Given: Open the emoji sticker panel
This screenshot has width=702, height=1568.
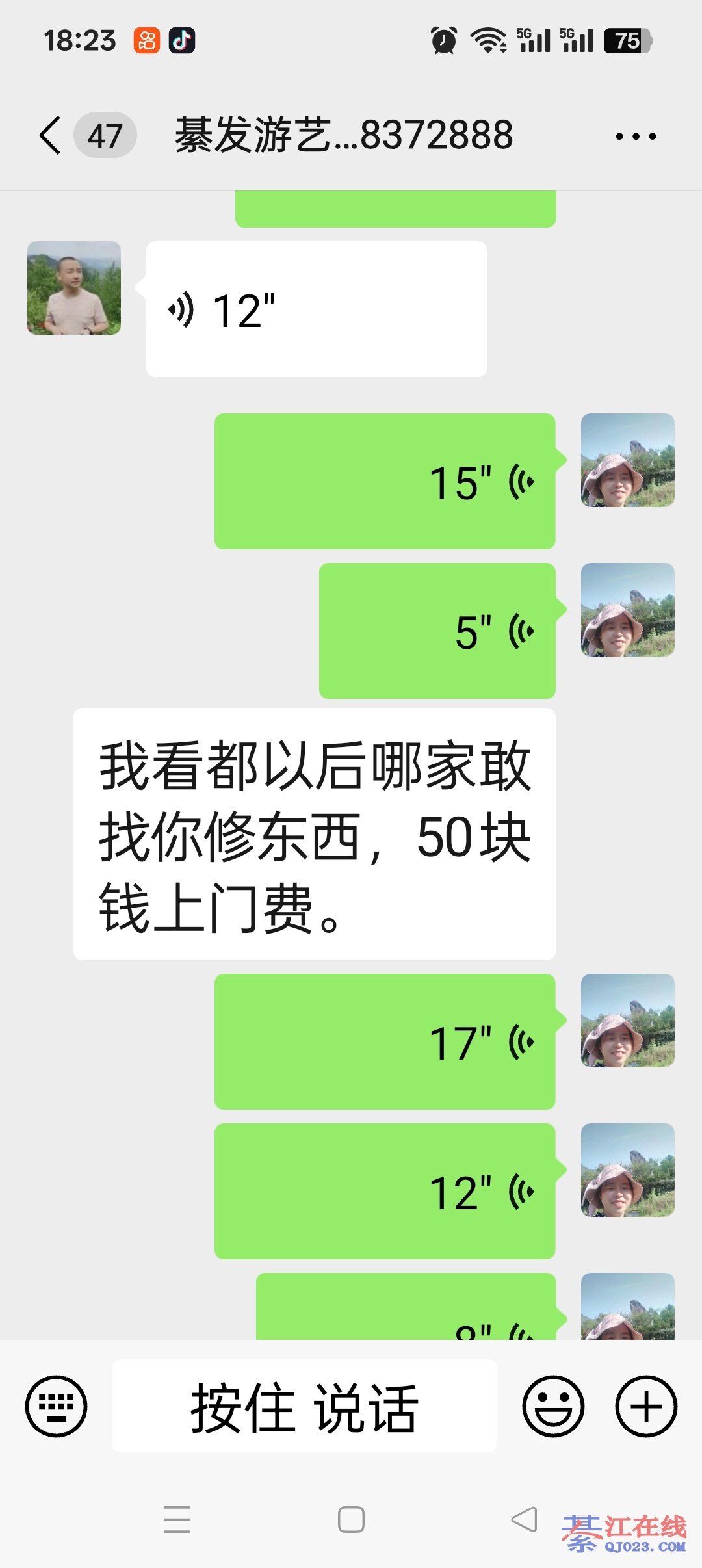Looking at the screenshot, I should pyautogui.click(x=553, y=1407).
